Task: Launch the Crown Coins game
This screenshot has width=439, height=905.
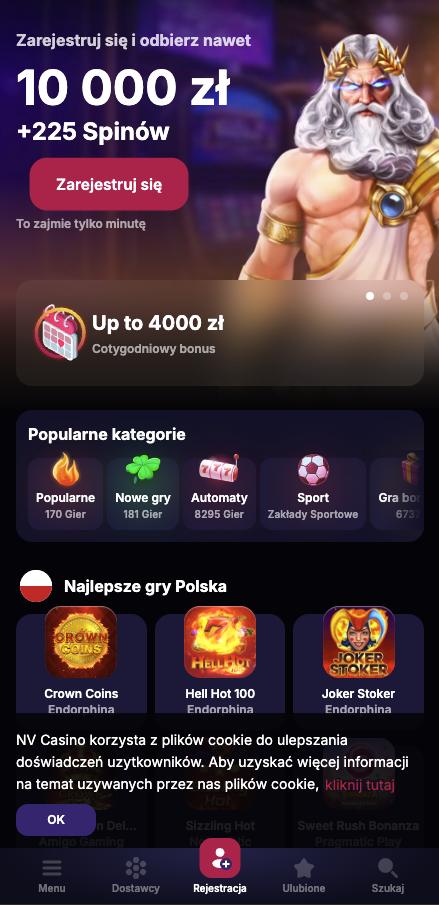Action: 81,663
